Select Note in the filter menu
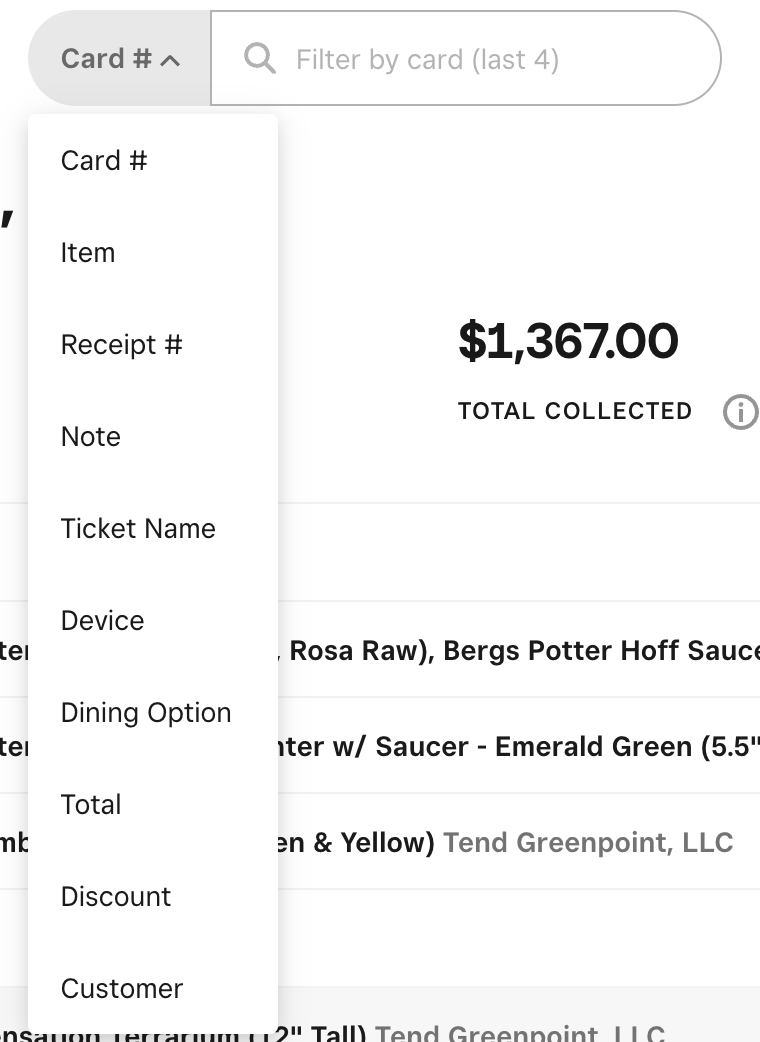Image resolution: width=760 pixels, height=1042 pixels. (91, 436)
